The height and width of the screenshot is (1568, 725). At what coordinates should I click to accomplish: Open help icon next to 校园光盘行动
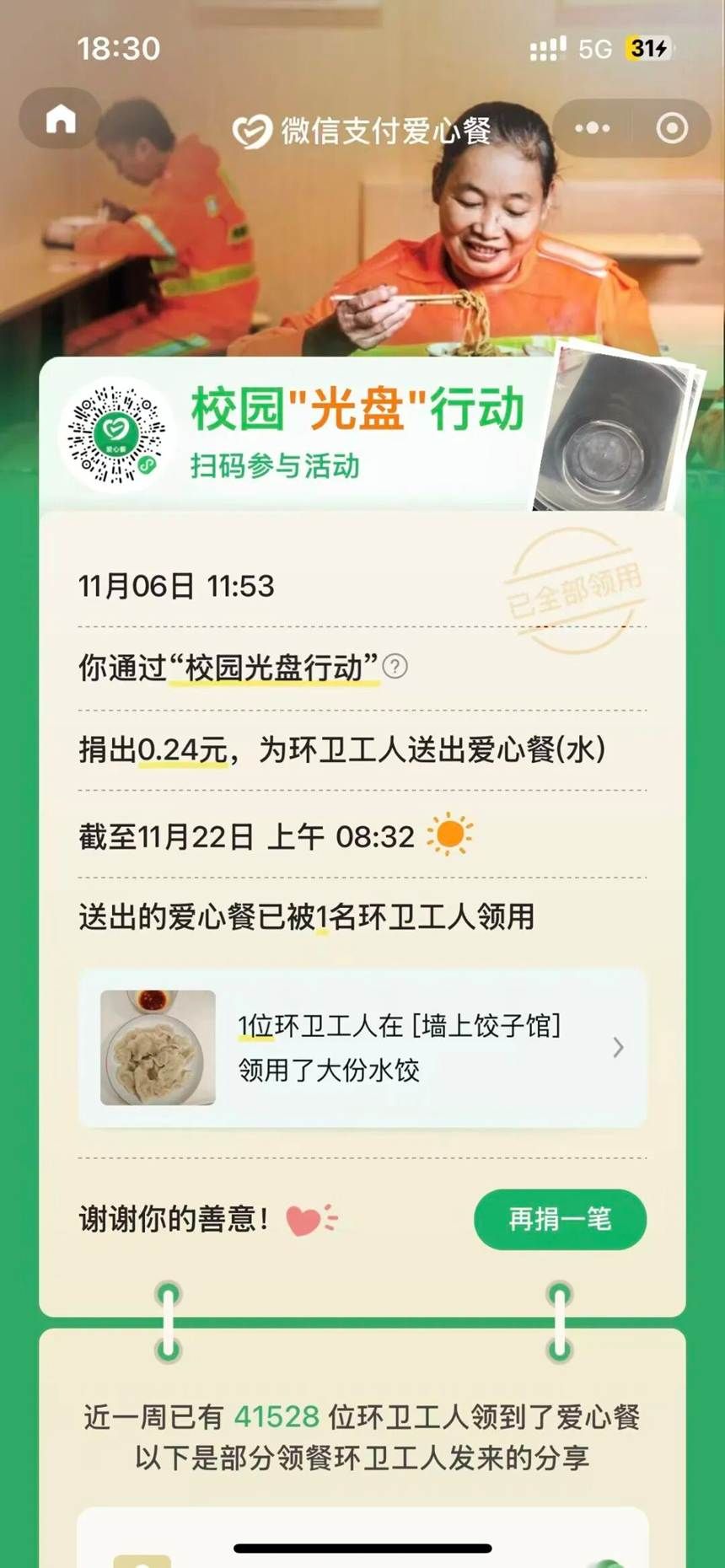click(x=395, y=667)
